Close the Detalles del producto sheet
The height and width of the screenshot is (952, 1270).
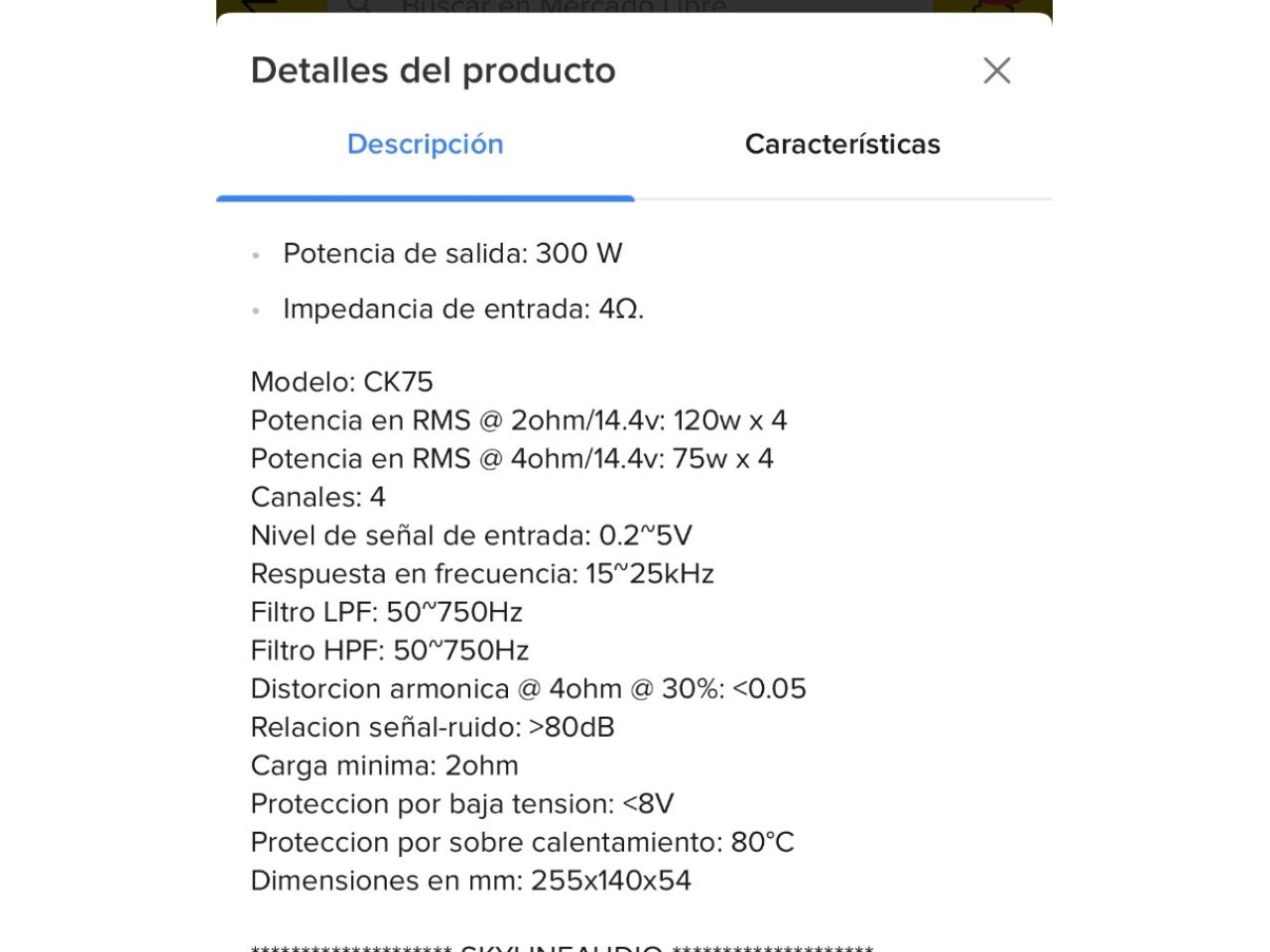click(996, 70)
